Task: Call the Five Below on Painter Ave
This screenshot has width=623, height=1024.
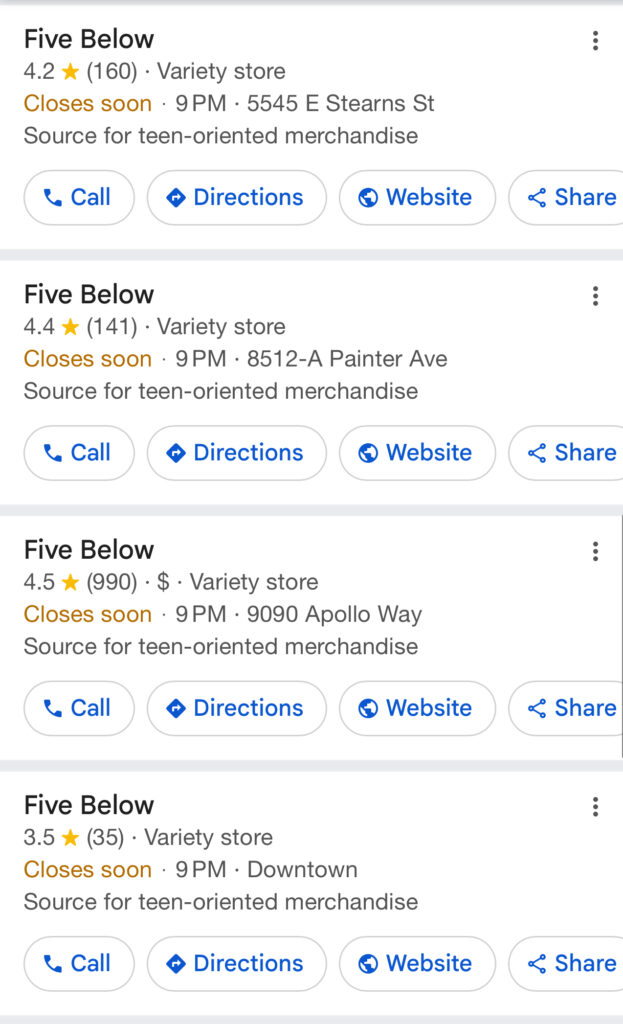Action: click(78, 453)
